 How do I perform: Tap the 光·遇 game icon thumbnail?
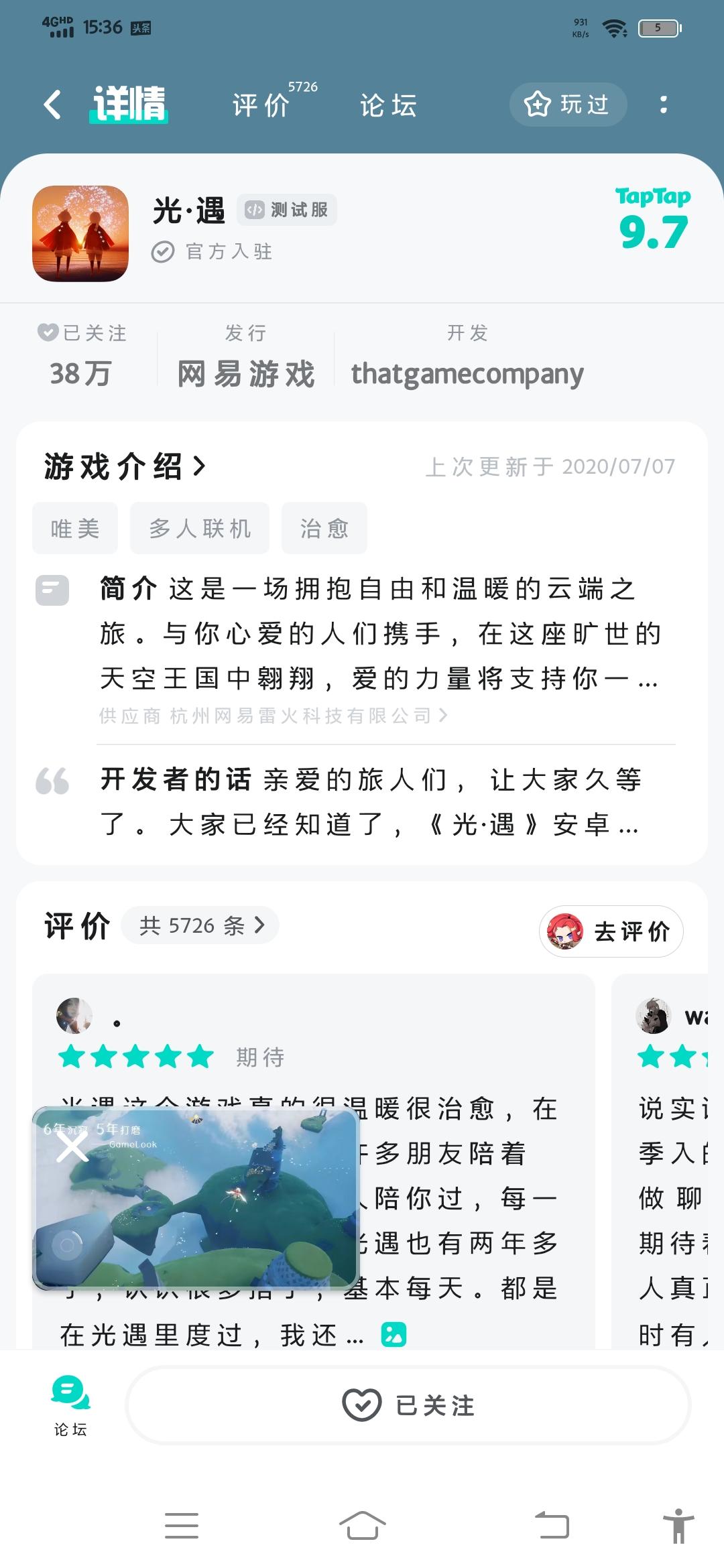pyautogui.click(x=80, y=233)
